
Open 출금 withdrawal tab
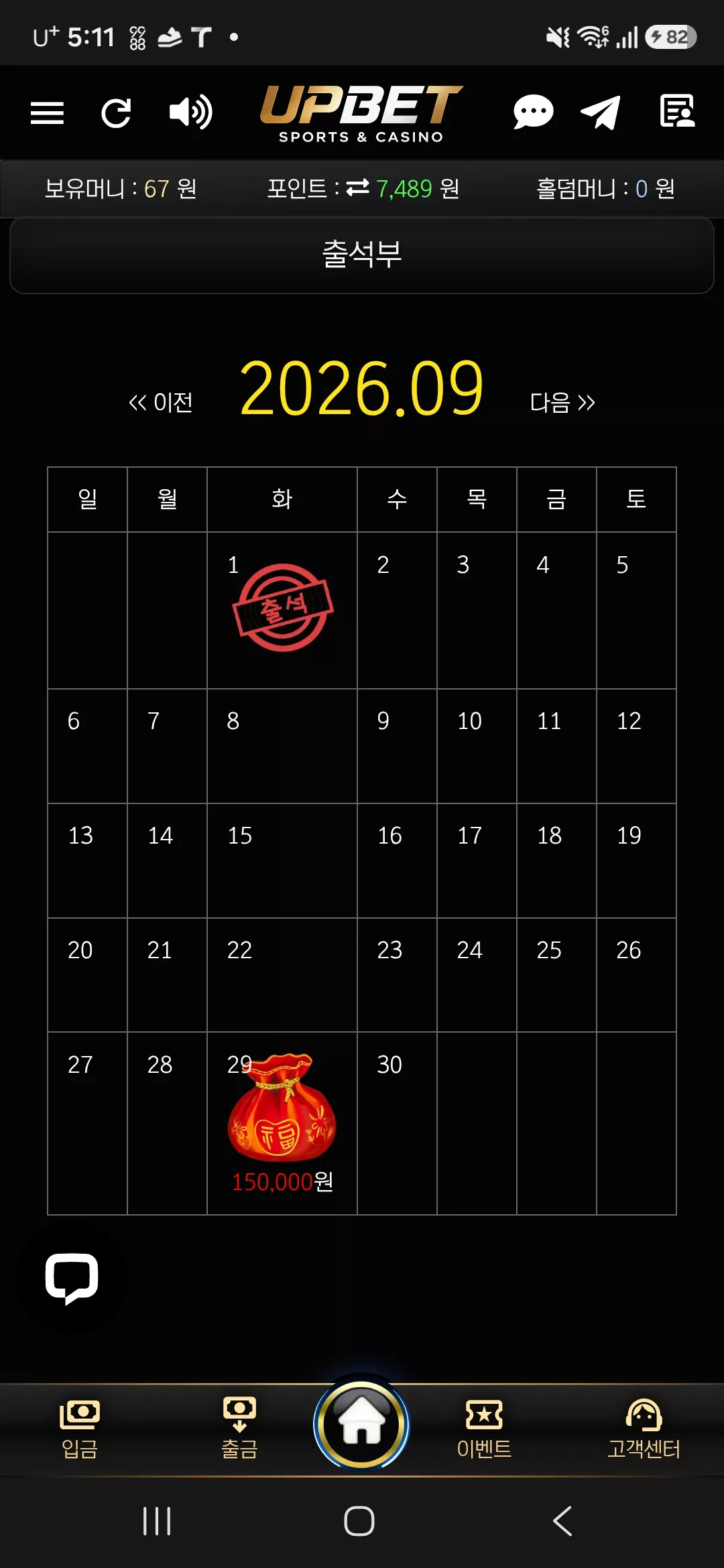click(x=239, y=1429)
